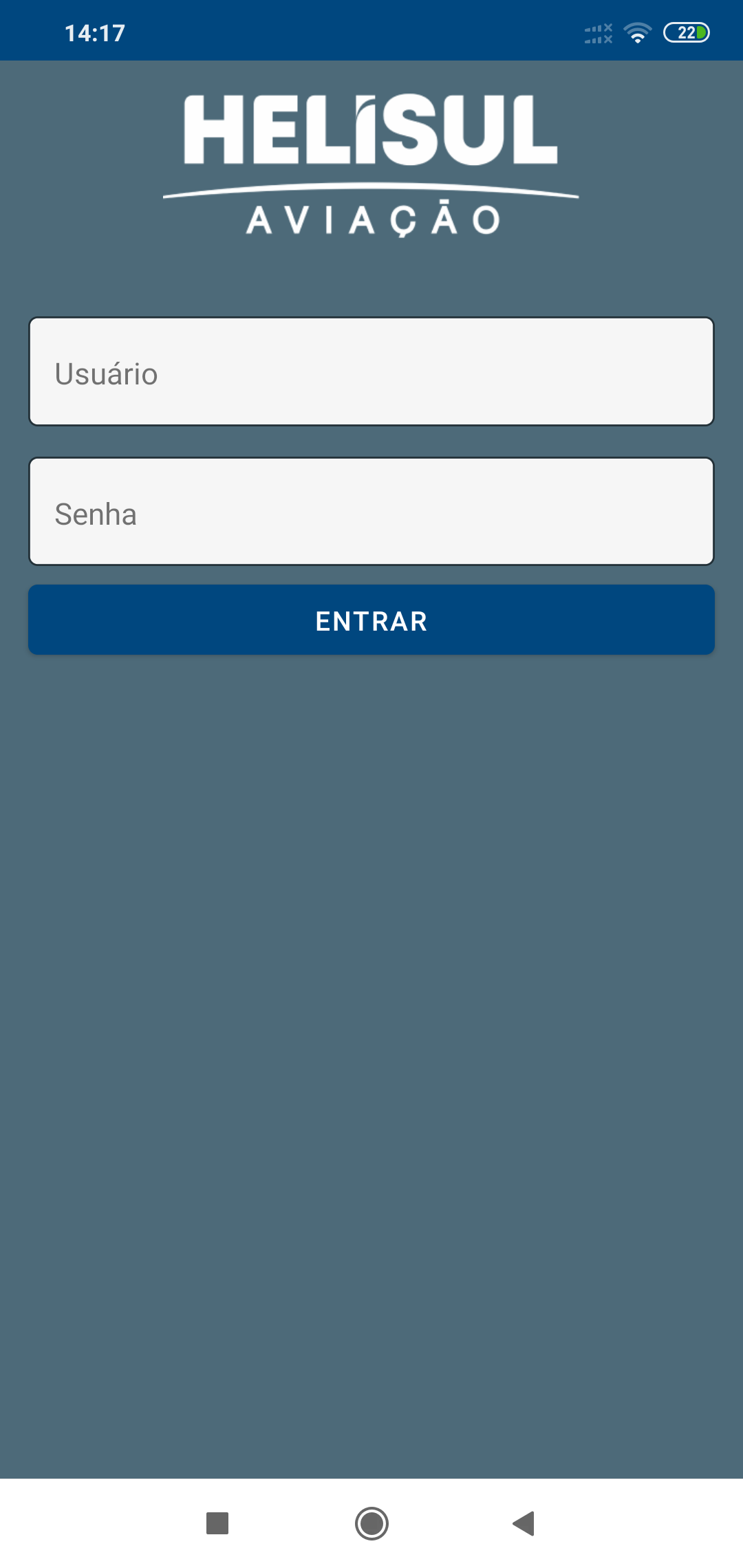
Task: Focus the Usuário text field
Action: coord(371,371)
